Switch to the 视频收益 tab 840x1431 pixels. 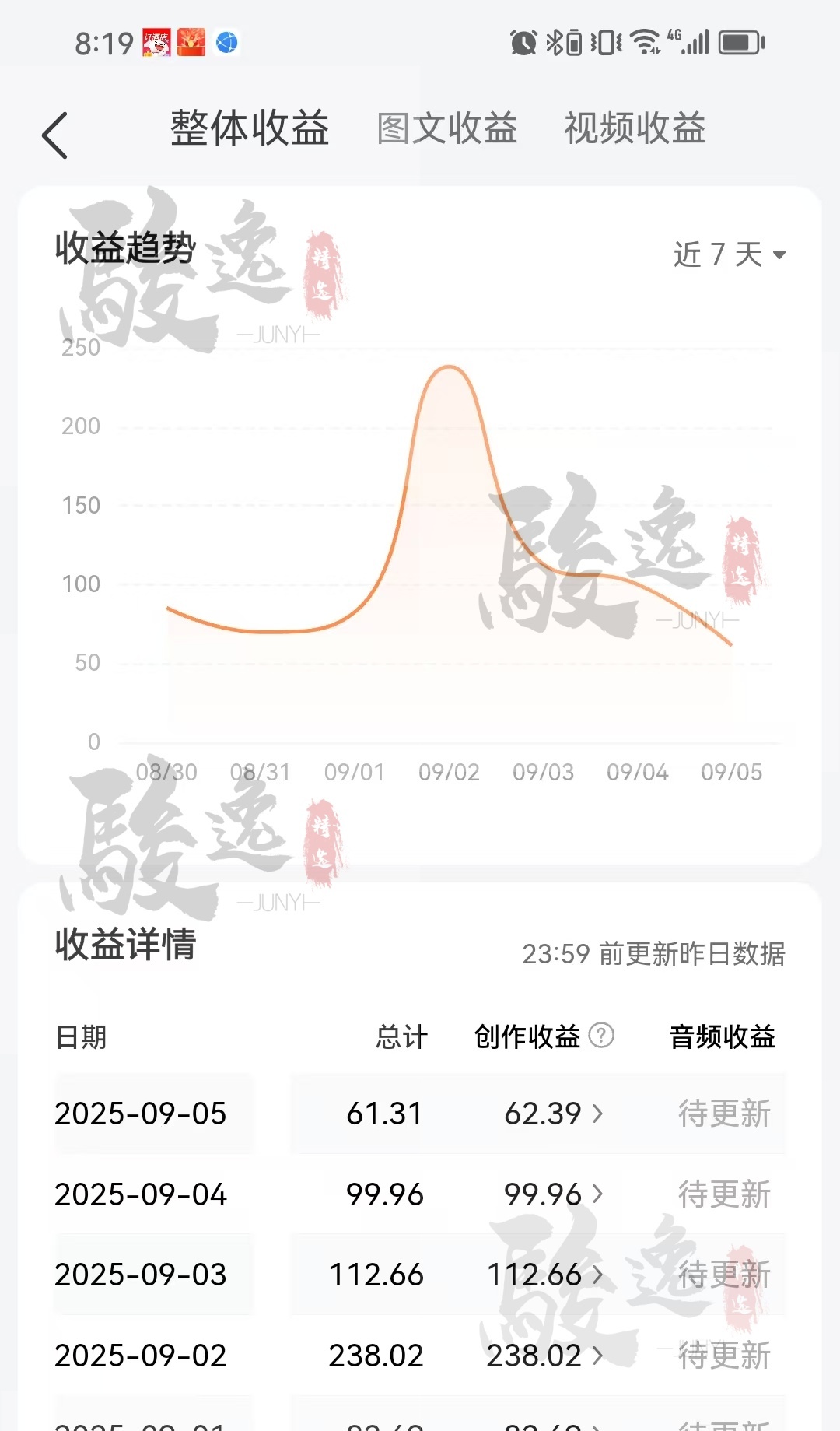(x=635, y=128)
